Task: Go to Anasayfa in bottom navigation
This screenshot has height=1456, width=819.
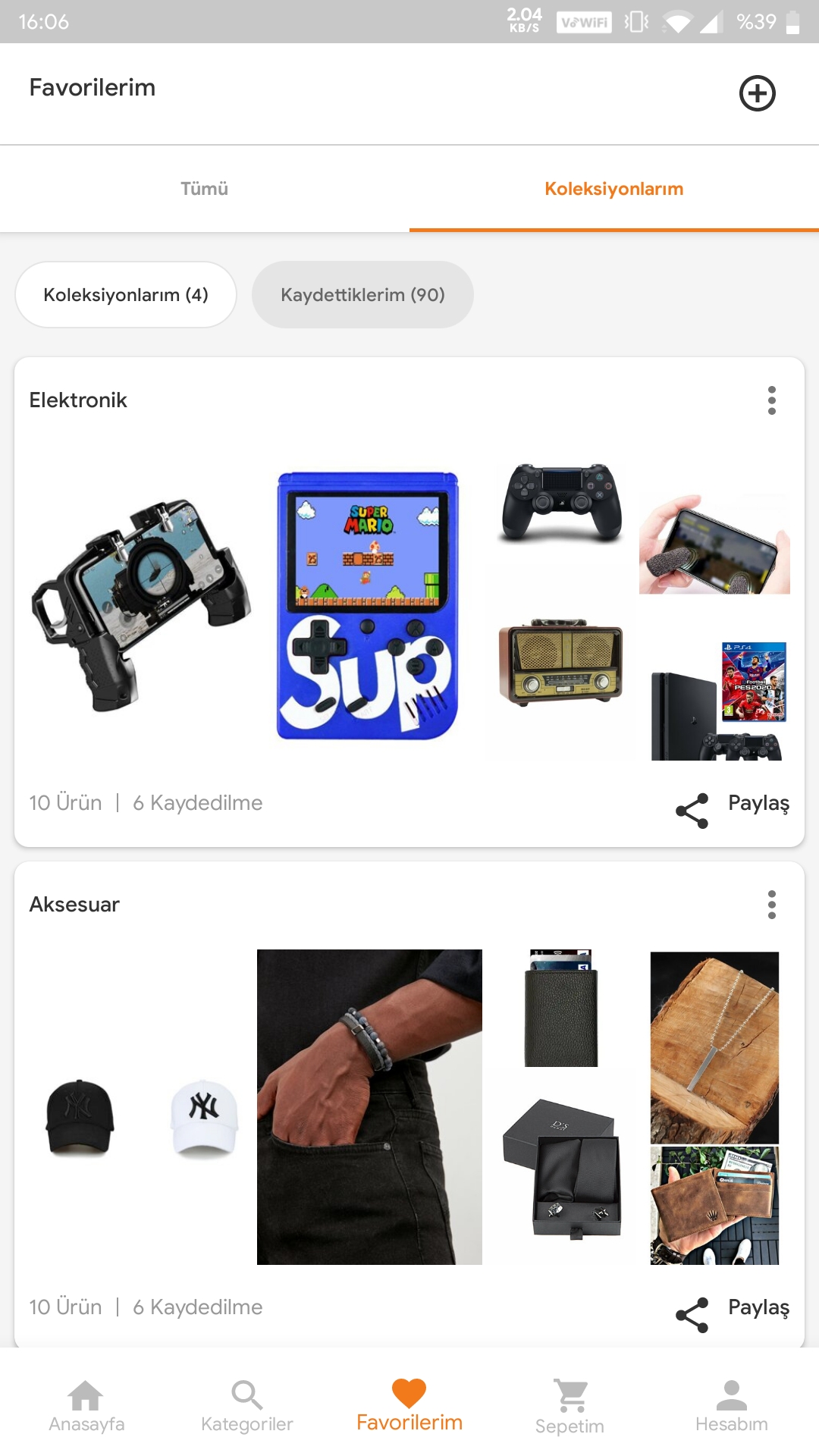Action: (86, 1406)
